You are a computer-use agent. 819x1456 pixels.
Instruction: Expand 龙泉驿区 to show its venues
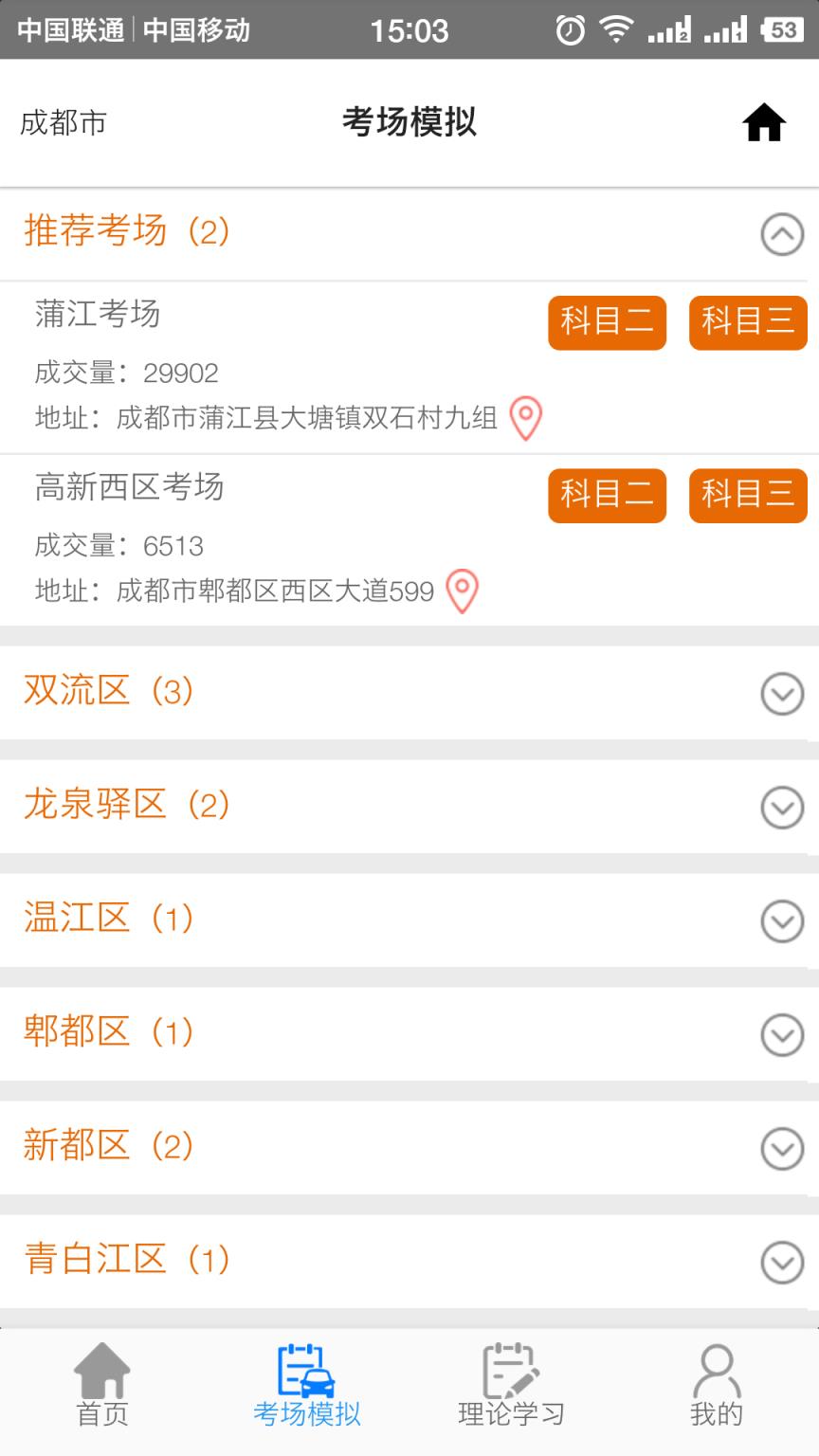click(x=780, y=807)
